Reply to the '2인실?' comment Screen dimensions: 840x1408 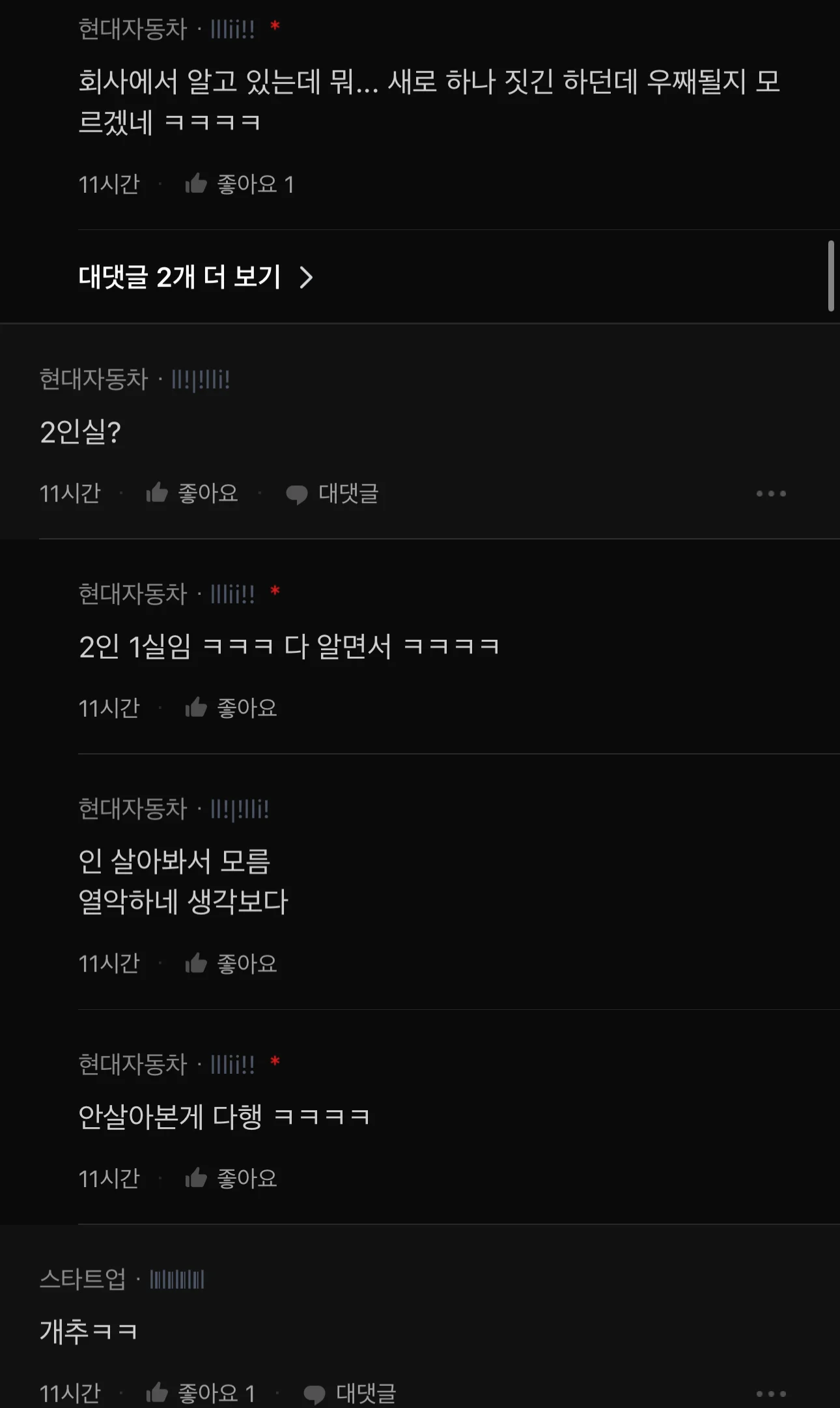(x=332, y=493)
